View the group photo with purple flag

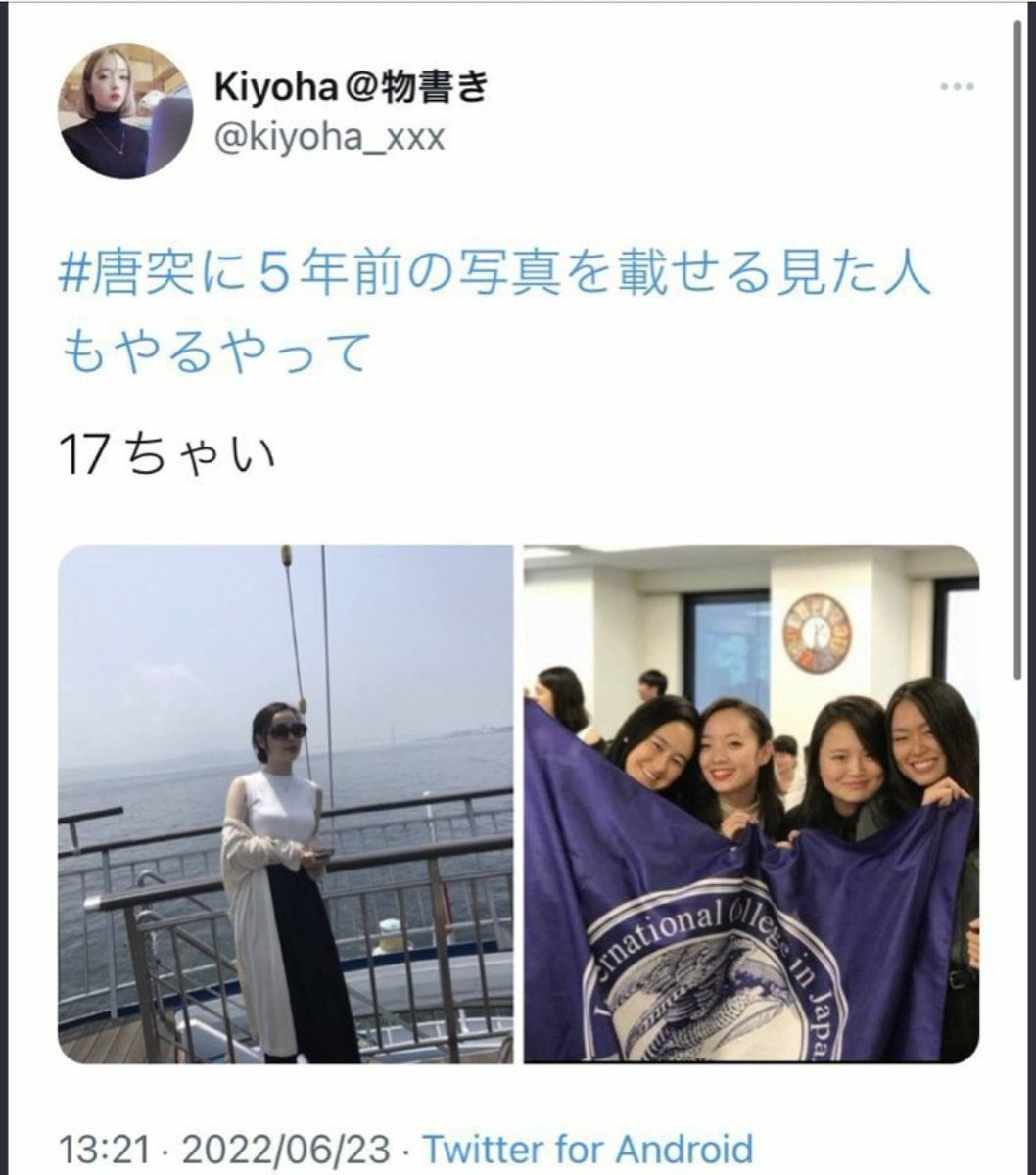[751, 803]
